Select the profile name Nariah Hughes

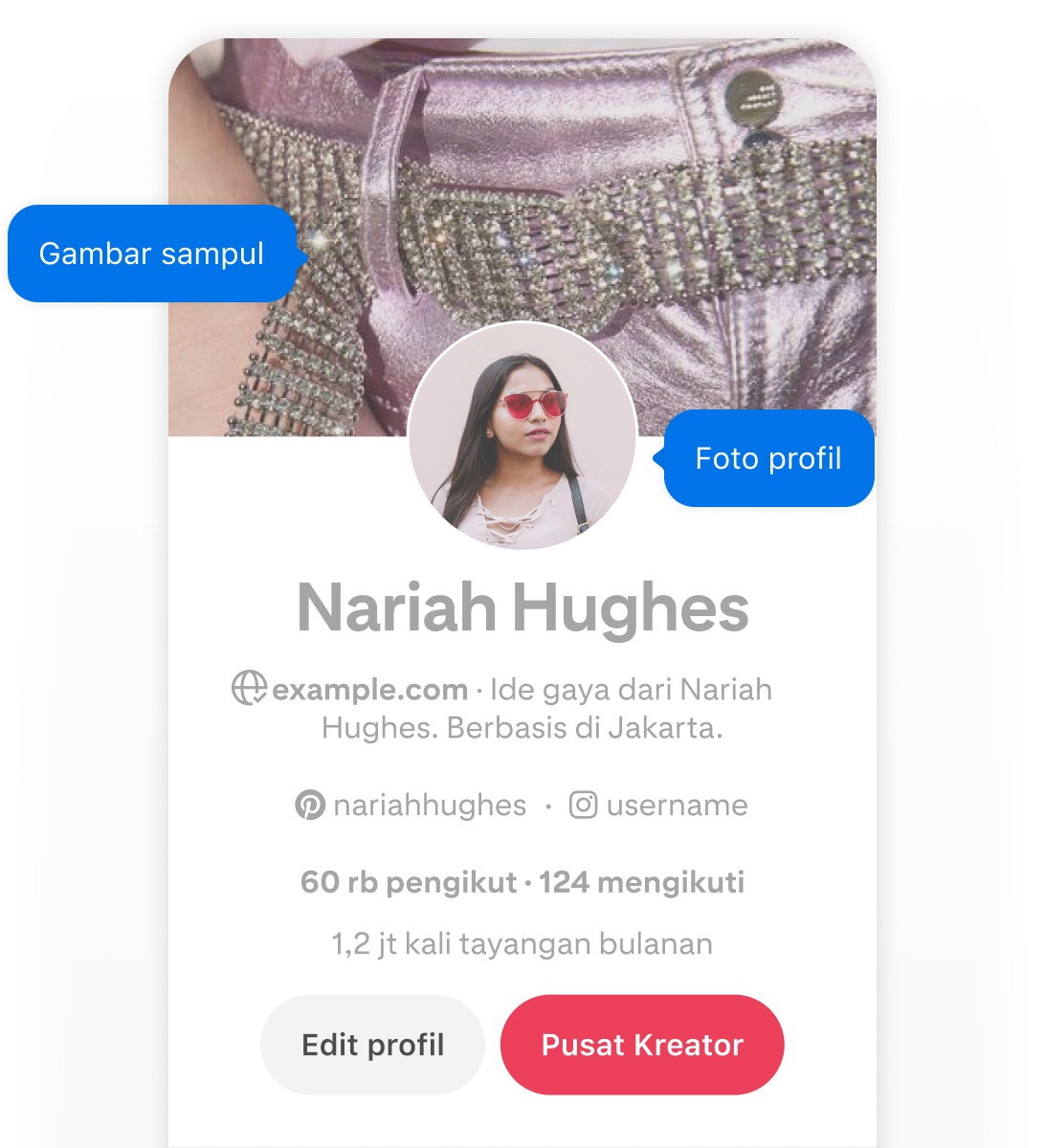coord(523,607)
